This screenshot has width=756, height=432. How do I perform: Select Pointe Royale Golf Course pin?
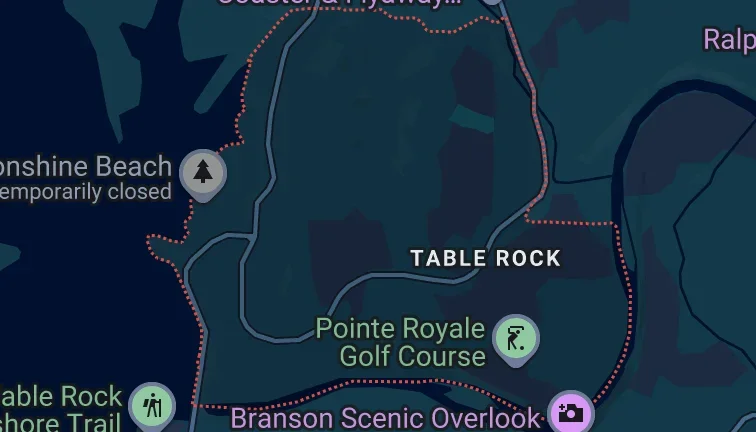[516, 339]
